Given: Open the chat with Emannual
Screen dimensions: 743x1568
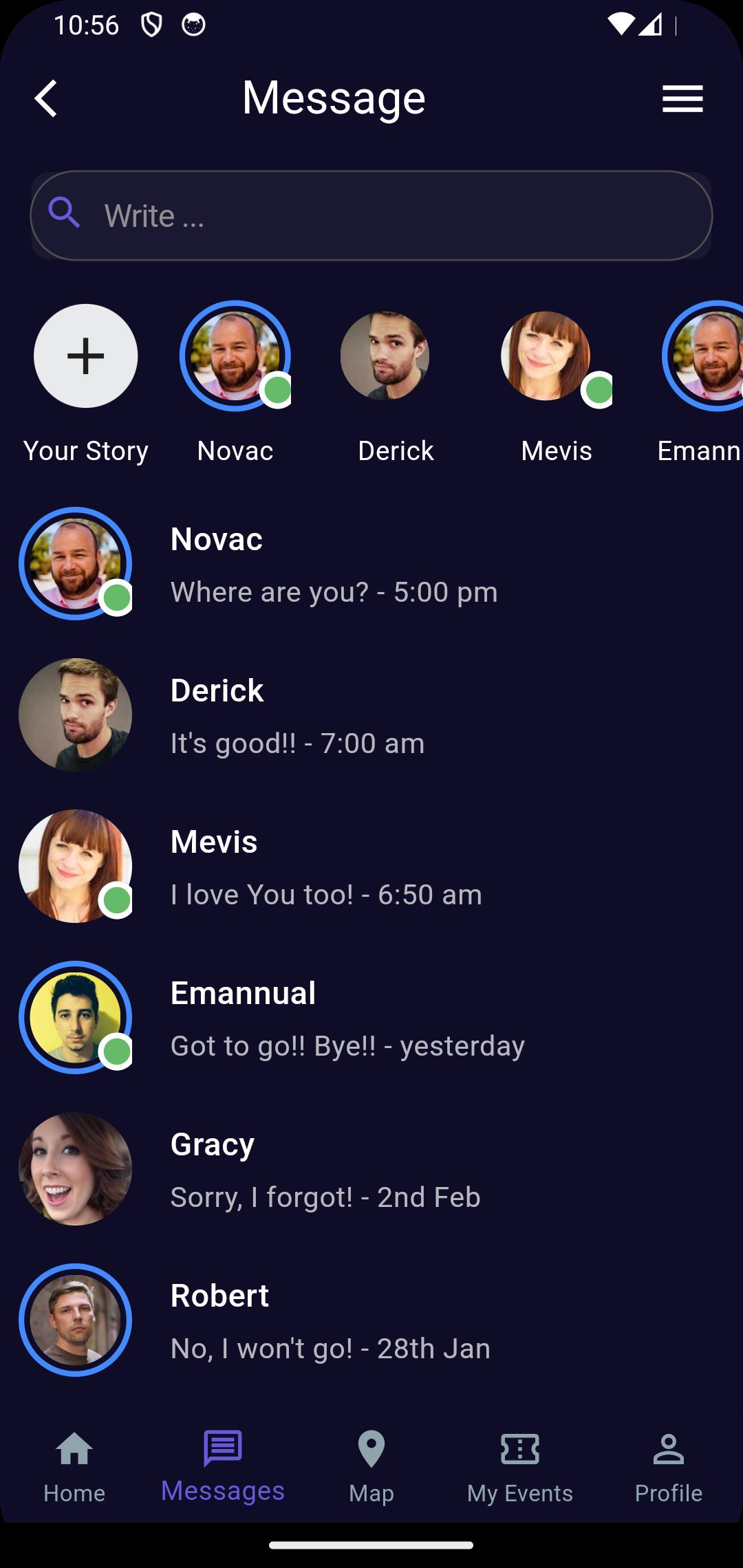Looking at the screenshot, I should 371,1018.
